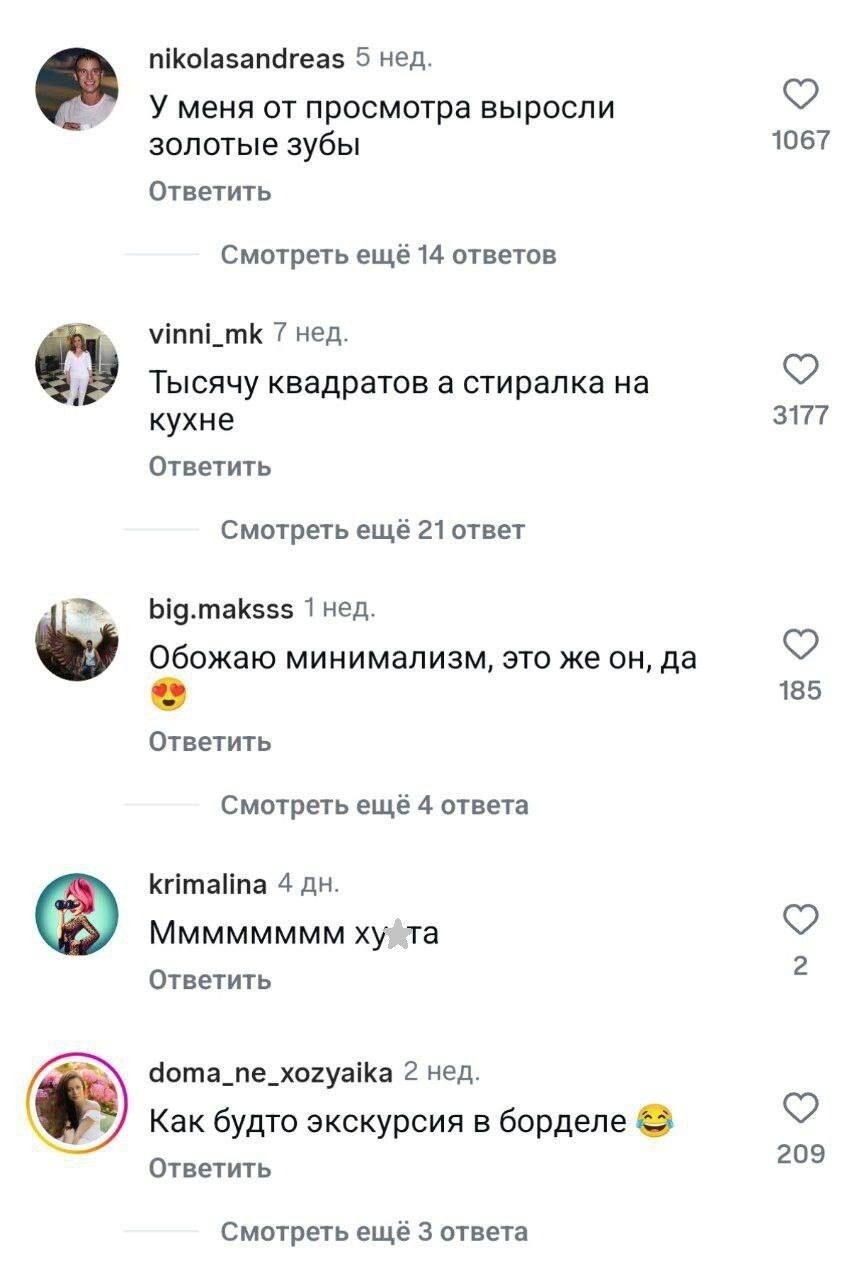
Task: Like the comment by krimalina
Action: coord(800,920)
